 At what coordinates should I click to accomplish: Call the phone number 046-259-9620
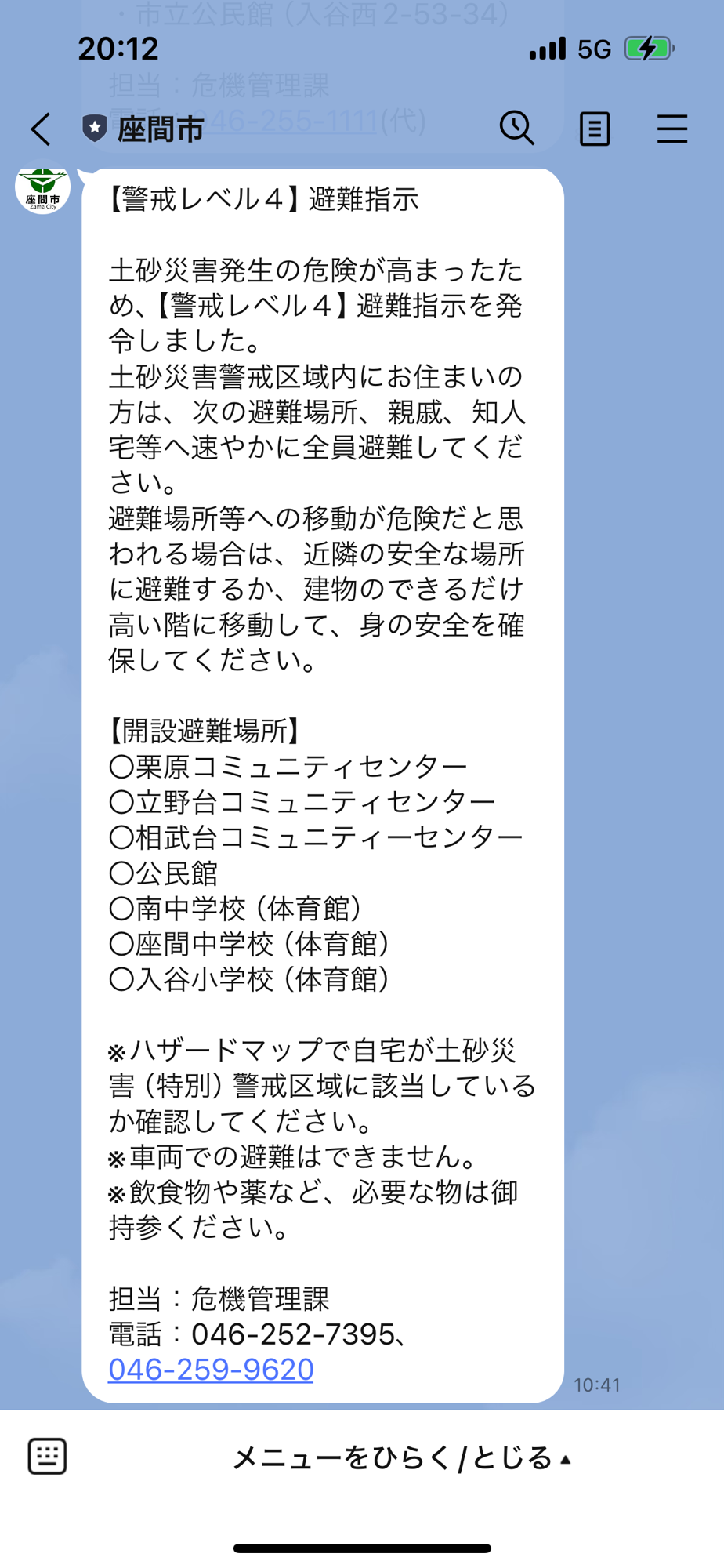click(x=211, y=1369)
